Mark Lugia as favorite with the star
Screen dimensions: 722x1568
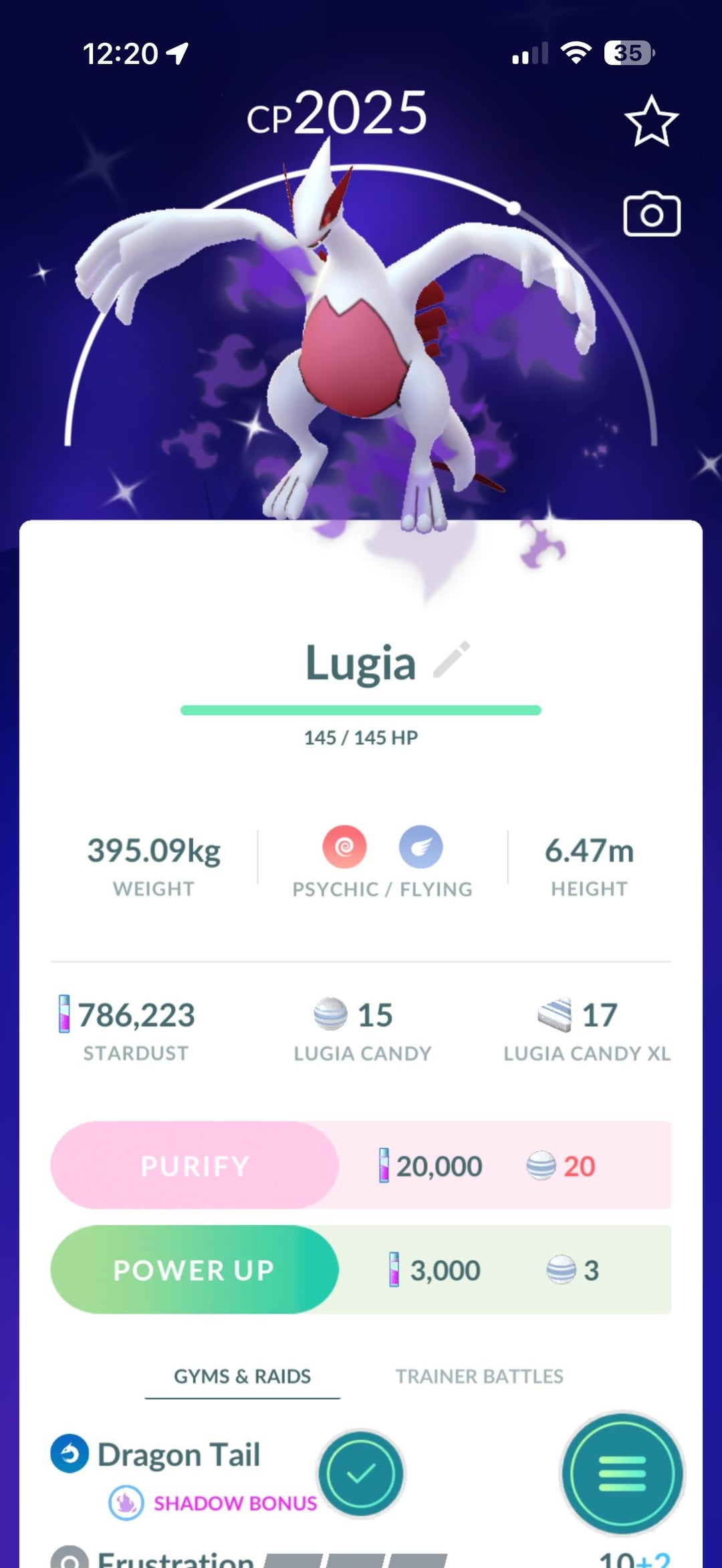[x=651, y=121]
